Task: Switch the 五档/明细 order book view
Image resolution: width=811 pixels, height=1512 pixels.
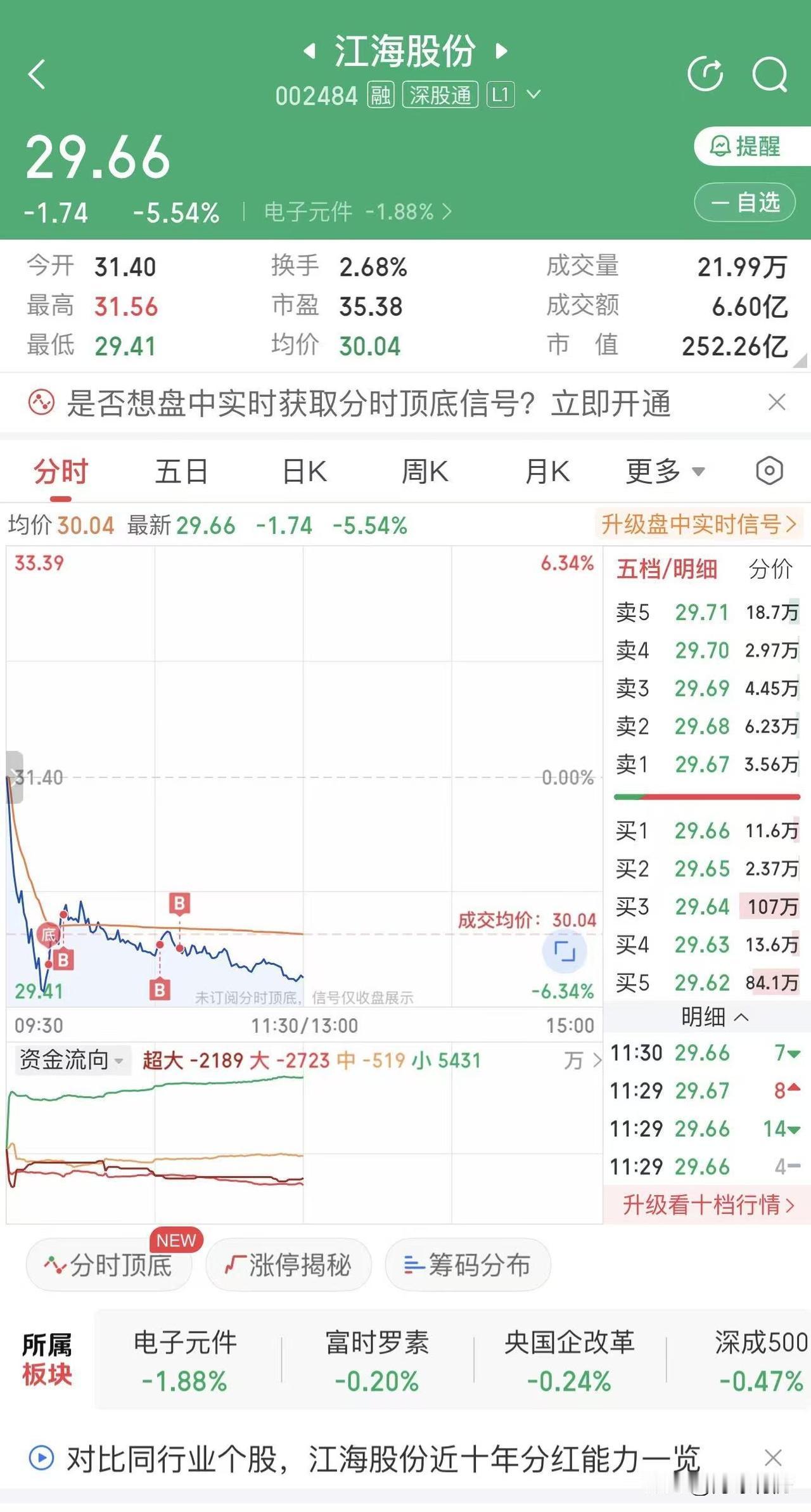Action: tap(666, 570)
